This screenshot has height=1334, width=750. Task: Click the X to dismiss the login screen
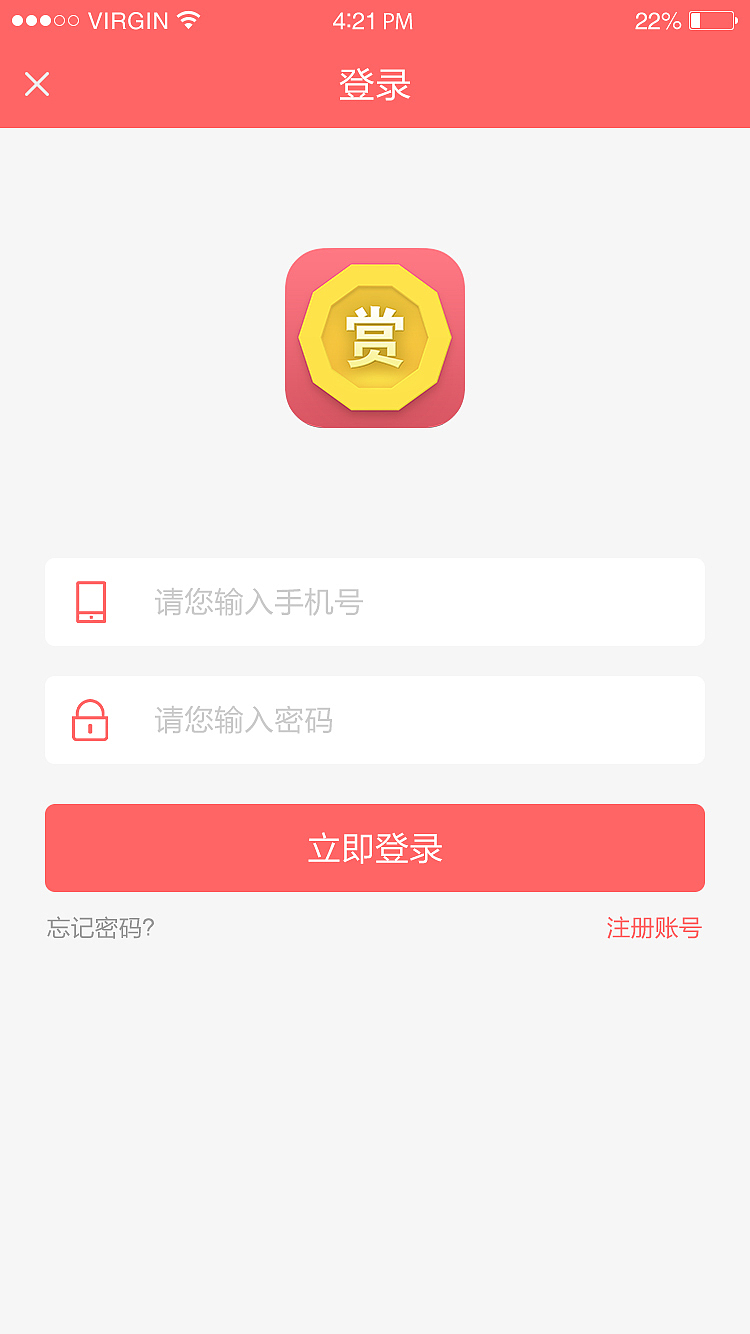click(x=38, y=84)
